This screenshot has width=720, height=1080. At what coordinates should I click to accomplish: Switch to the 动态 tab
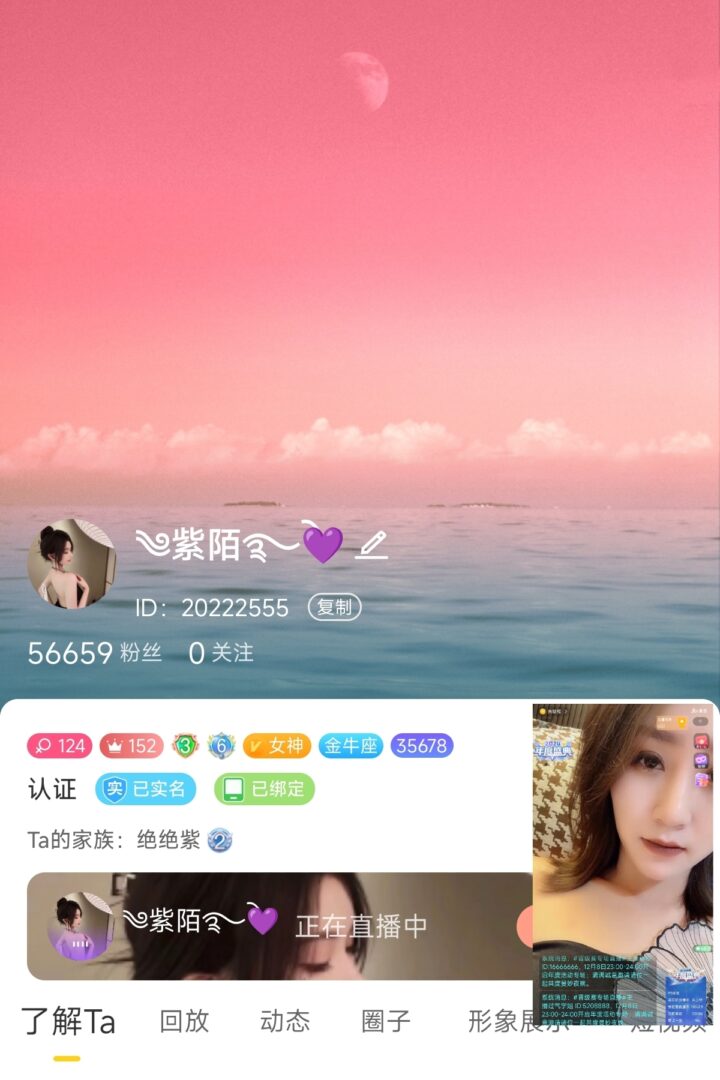[x=285, y=1021]
